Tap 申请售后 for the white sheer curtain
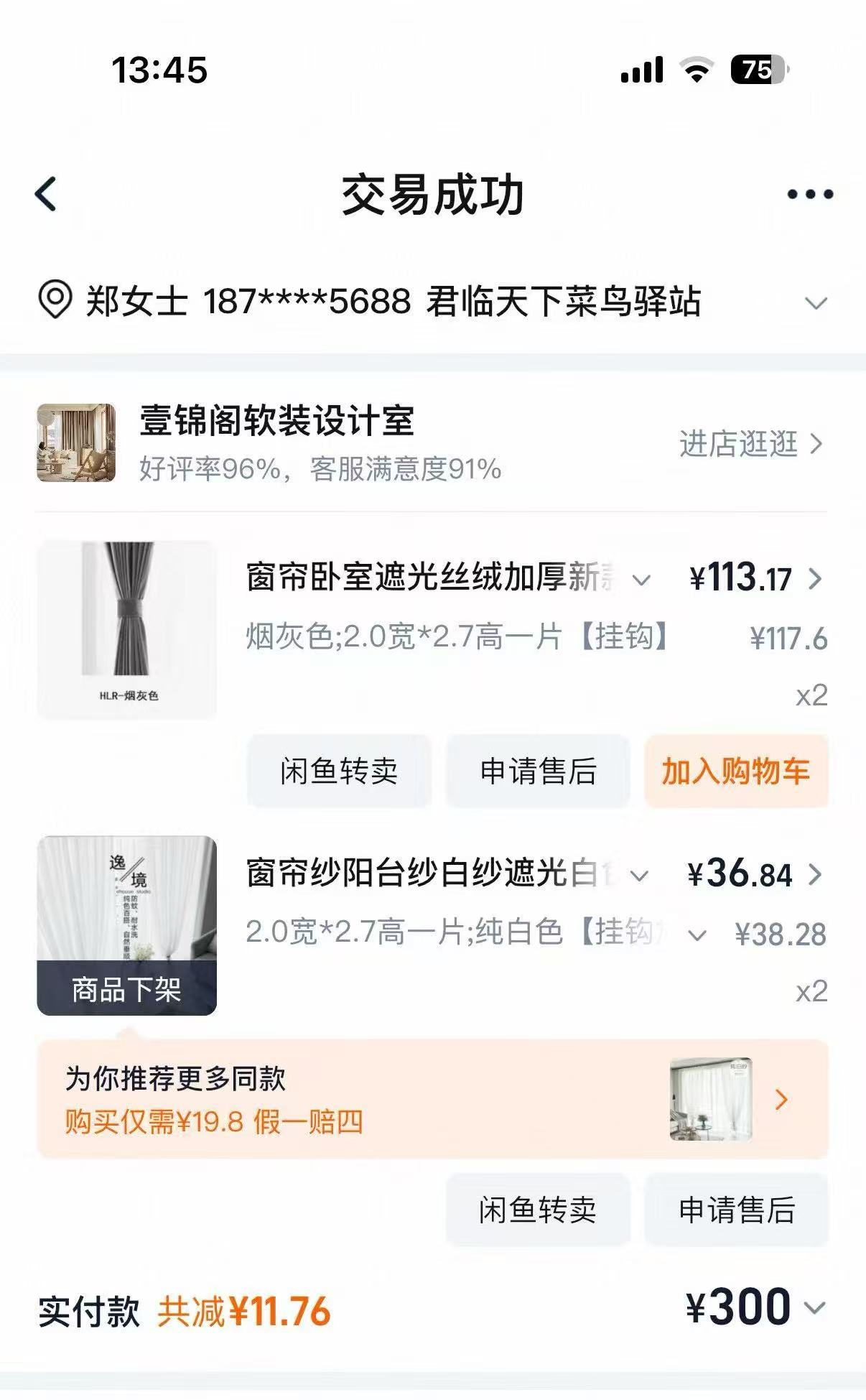This screenshot has width=866, height=1400. (x=736, y=1210)
